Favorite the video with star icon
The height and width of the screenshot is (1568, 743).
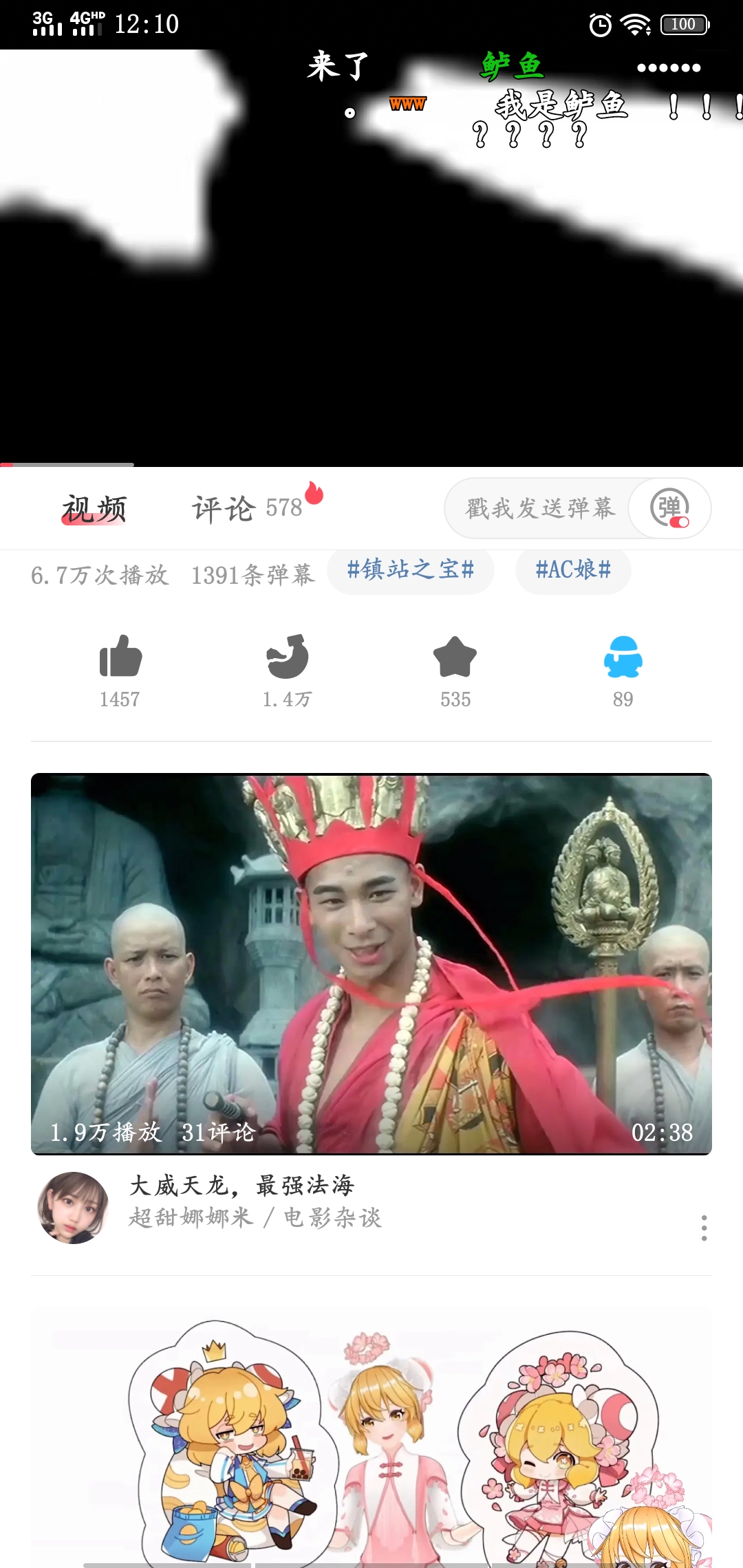(x=455, y=657)
